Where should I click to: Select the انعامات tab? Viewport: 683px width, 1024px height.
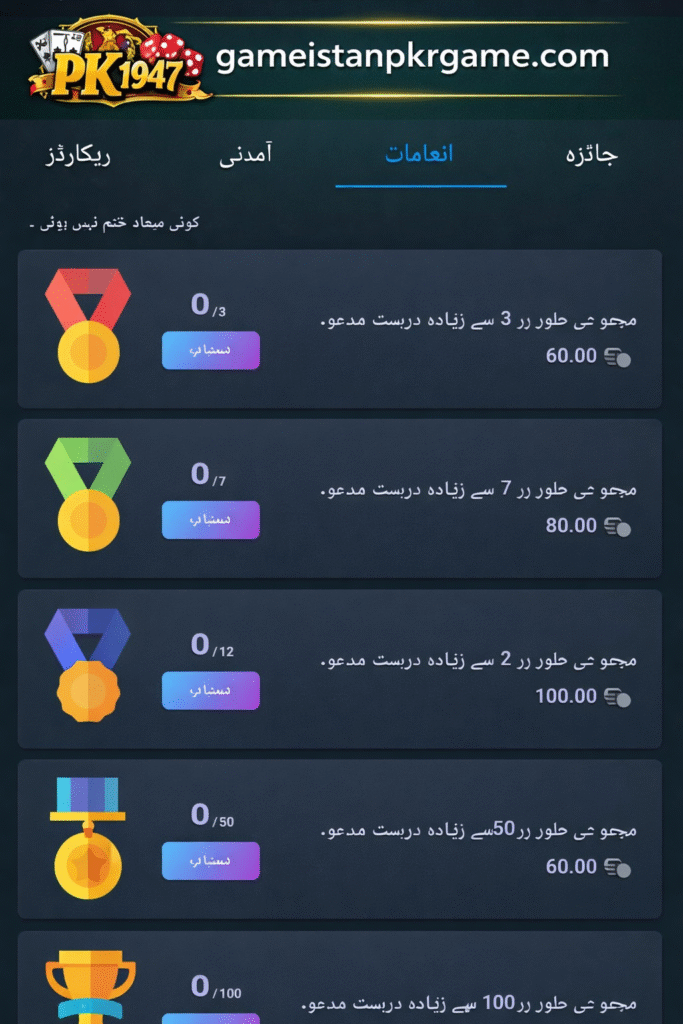click(x=419, y=153)
